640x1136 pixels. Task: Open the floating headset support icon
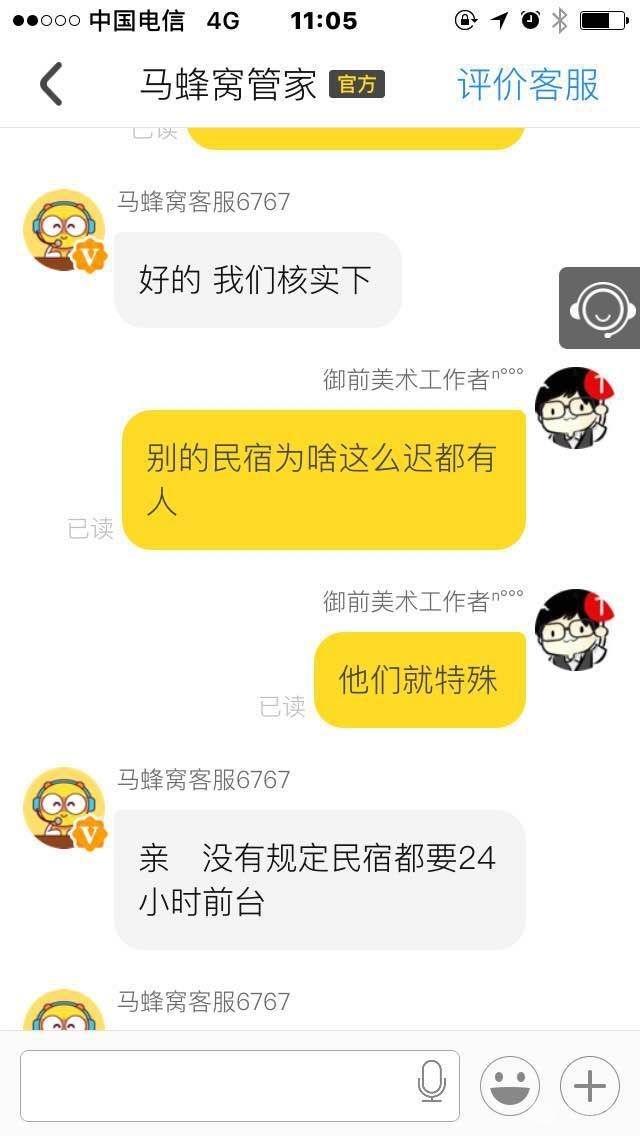[601, 308]
